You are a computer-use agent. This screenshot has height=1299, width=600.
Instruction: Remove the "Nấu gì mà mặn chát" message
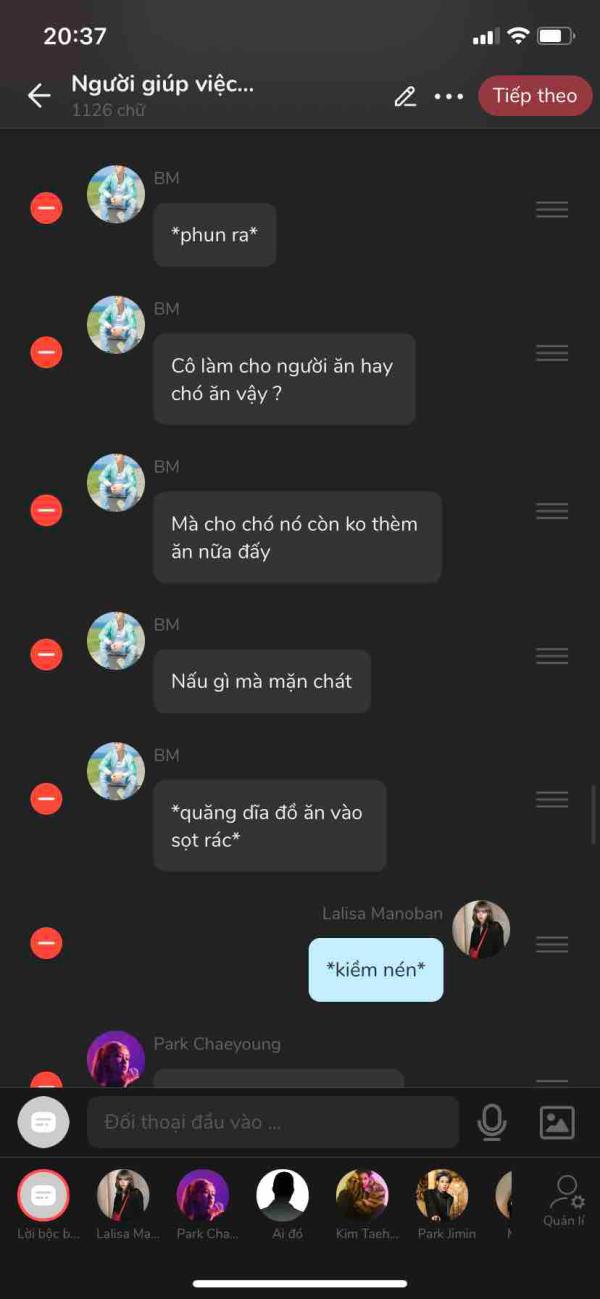pos(46,655)
